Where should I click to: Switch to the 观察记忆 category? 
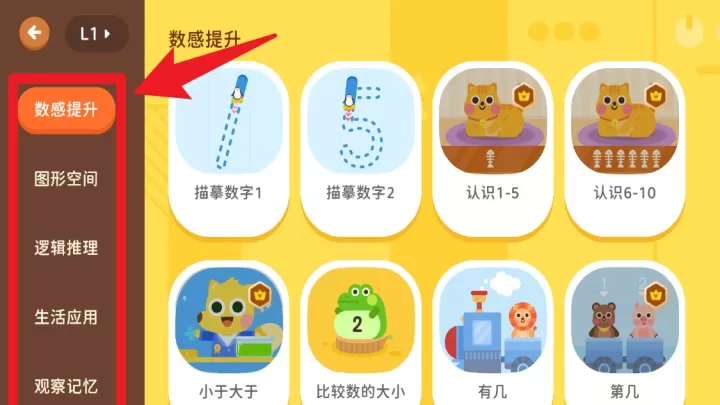pyautogui.click(x=67, y=385)
